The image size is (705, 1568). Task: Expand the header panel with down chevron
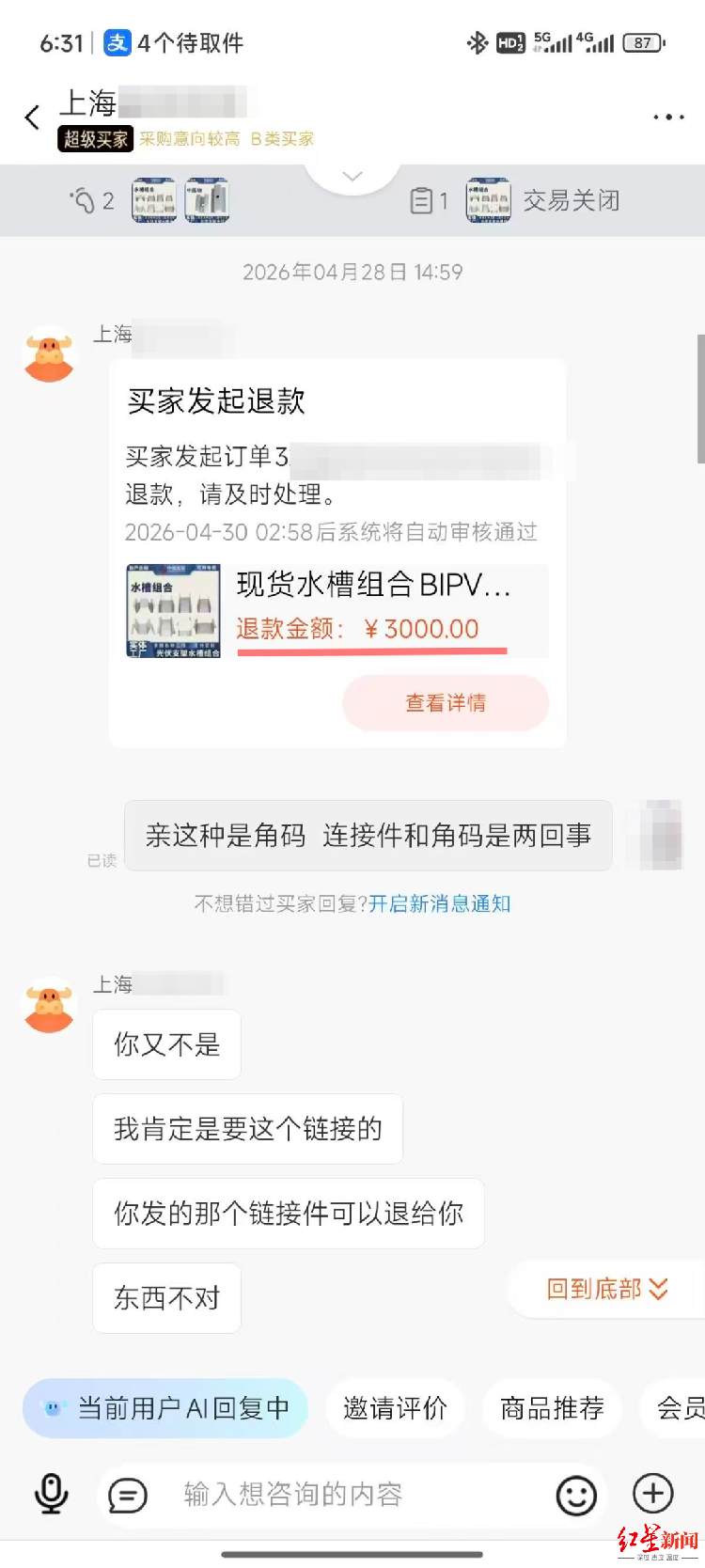tap(352, 177)
